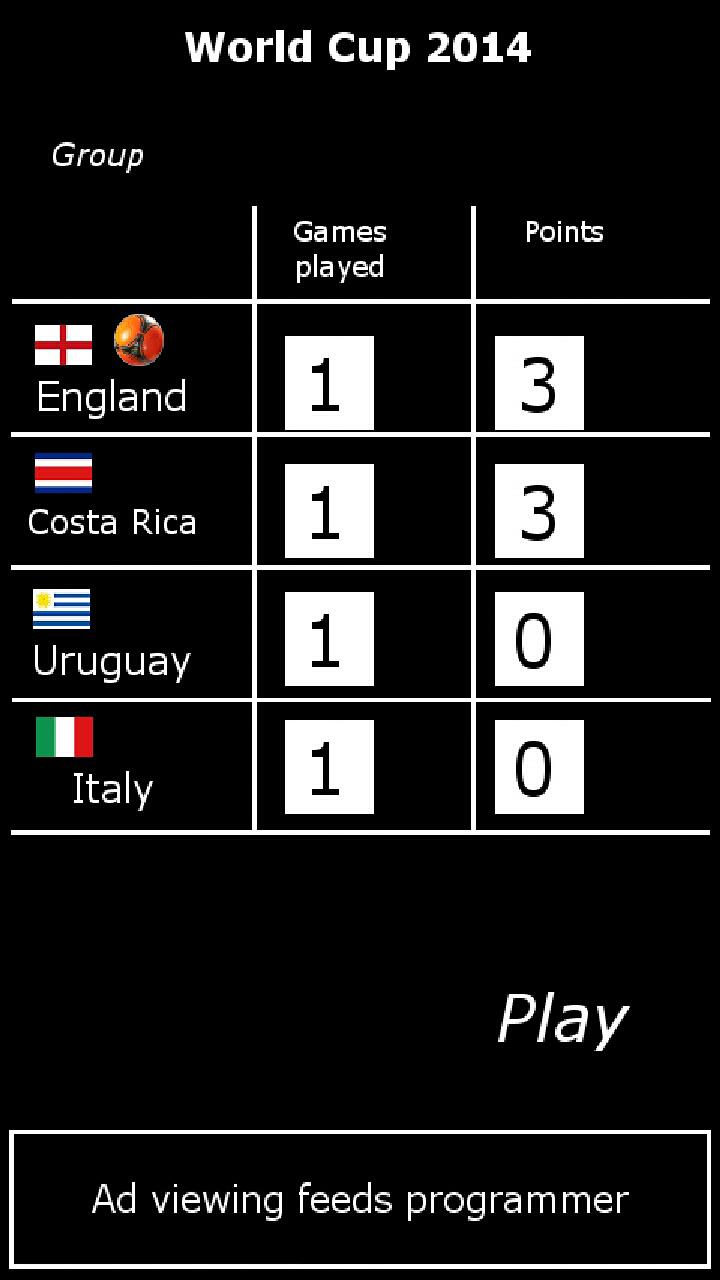
Task: Select the Costa Rica flag icon
Action: coord(64,471)
